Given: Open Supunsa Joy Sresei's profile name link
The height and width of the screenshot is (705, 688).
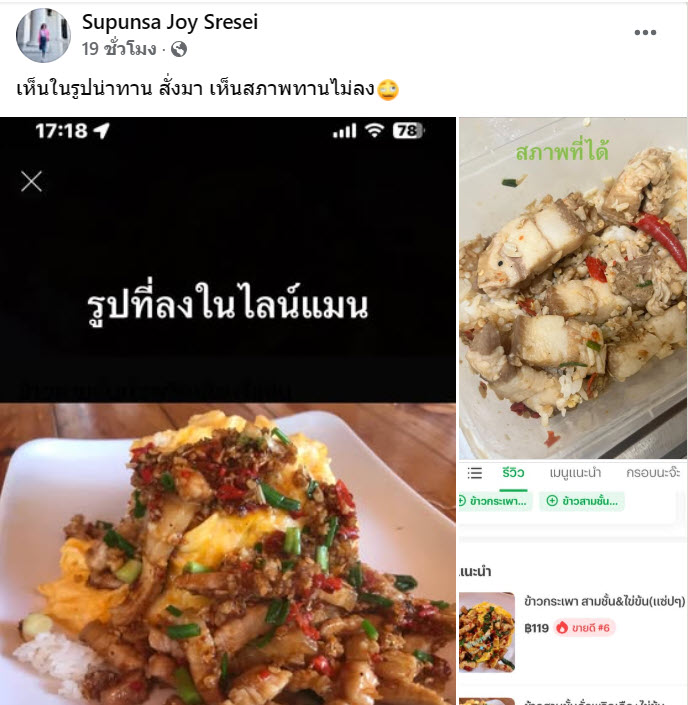Looking at the screenshot, I should [172, 22].
